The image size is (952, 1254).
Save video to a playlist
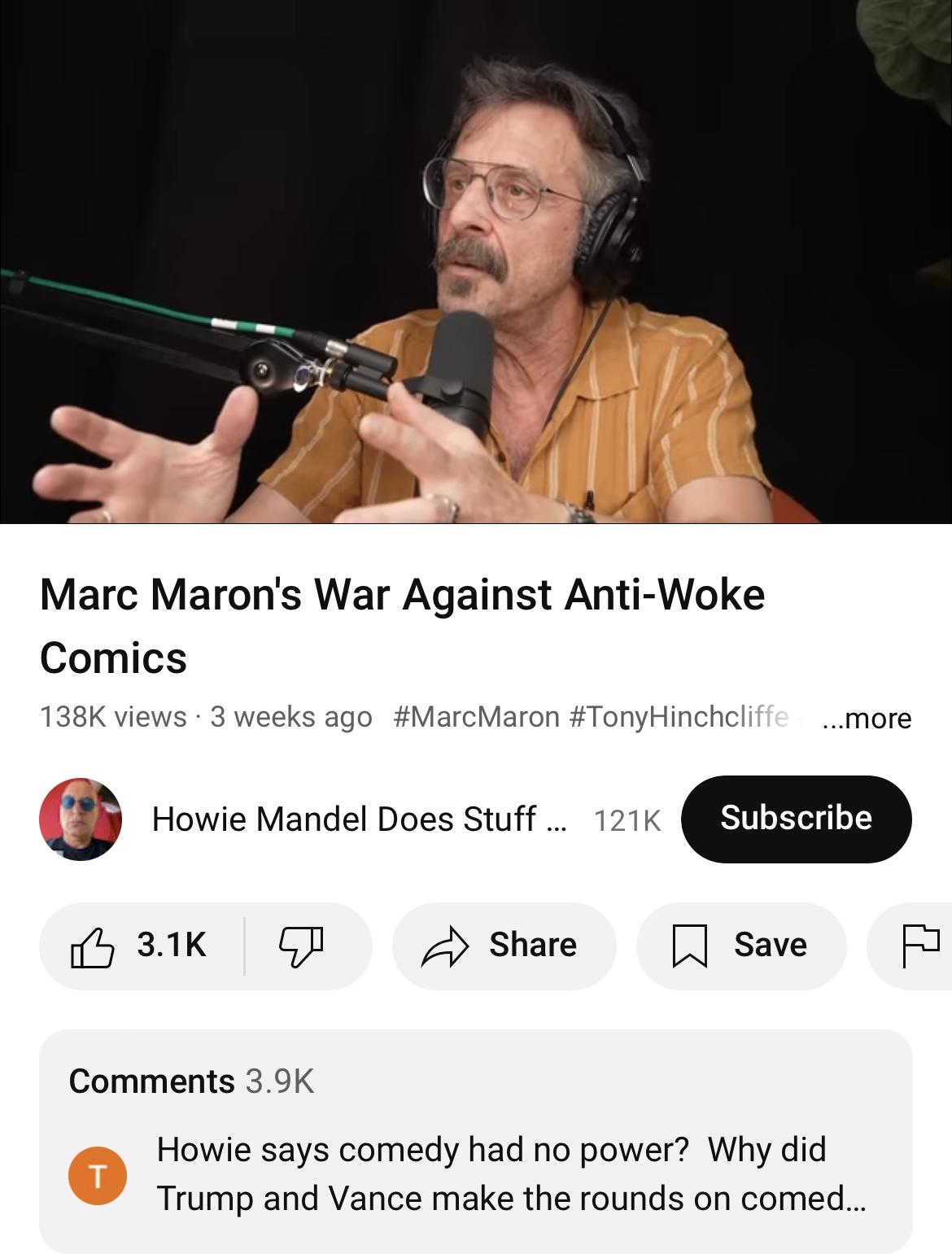741,946
